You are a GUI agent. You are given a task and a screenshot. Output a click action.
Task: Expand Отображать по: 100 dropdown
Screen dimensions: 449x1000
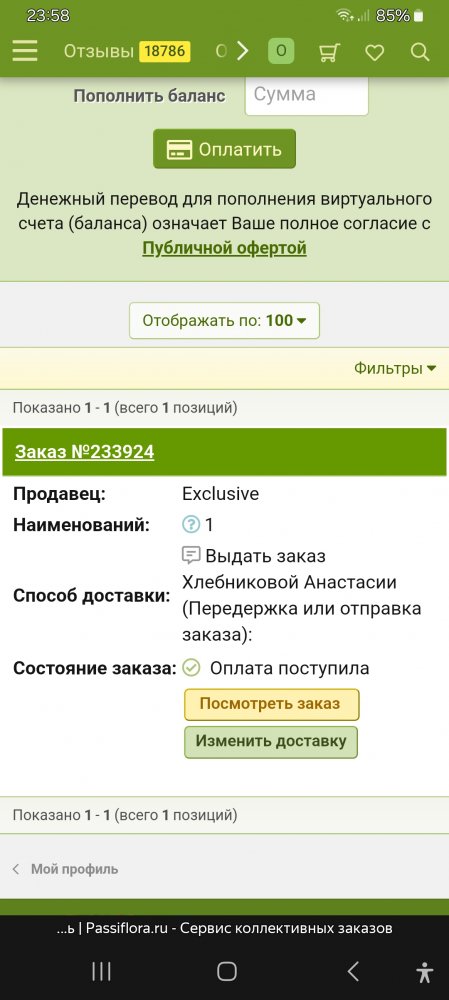click(224, 320)
